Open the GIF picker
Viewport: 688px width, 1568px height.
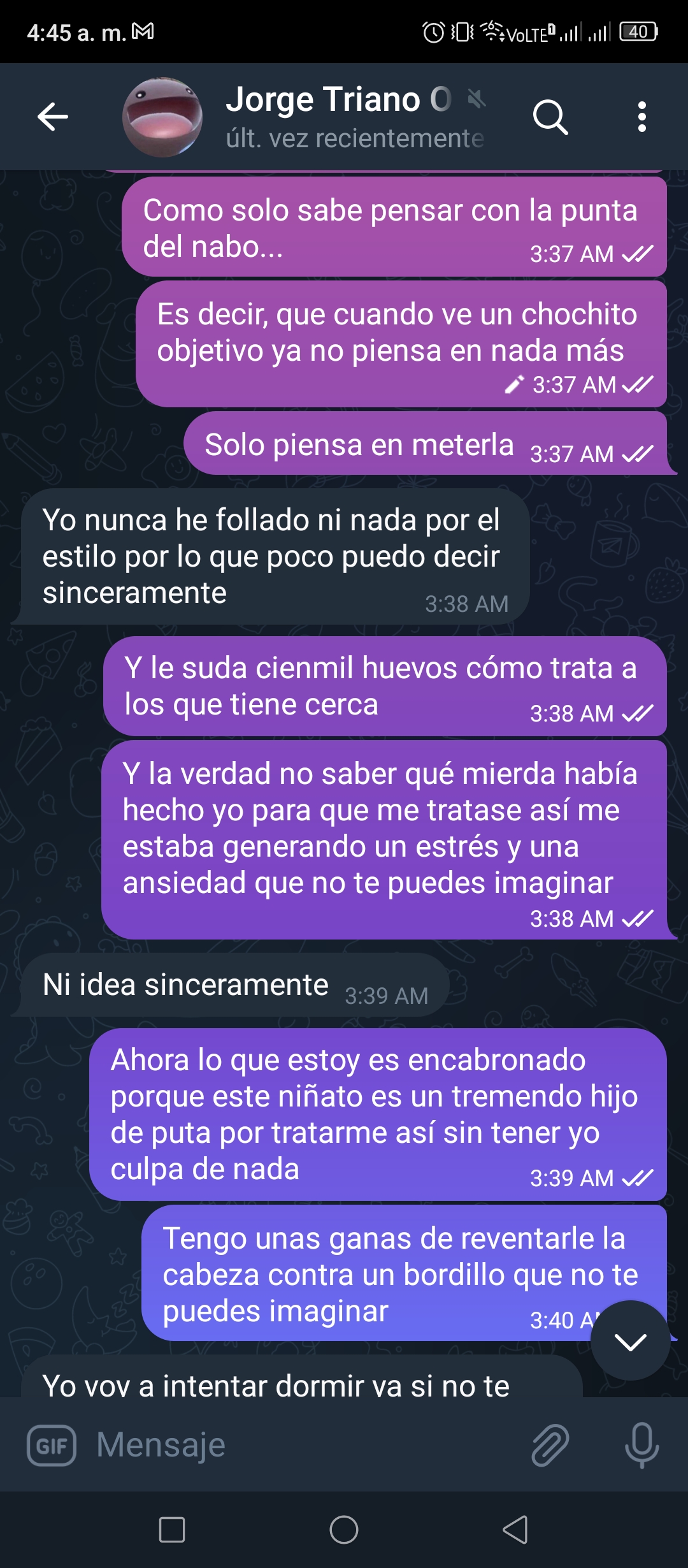click(52, 1446)
